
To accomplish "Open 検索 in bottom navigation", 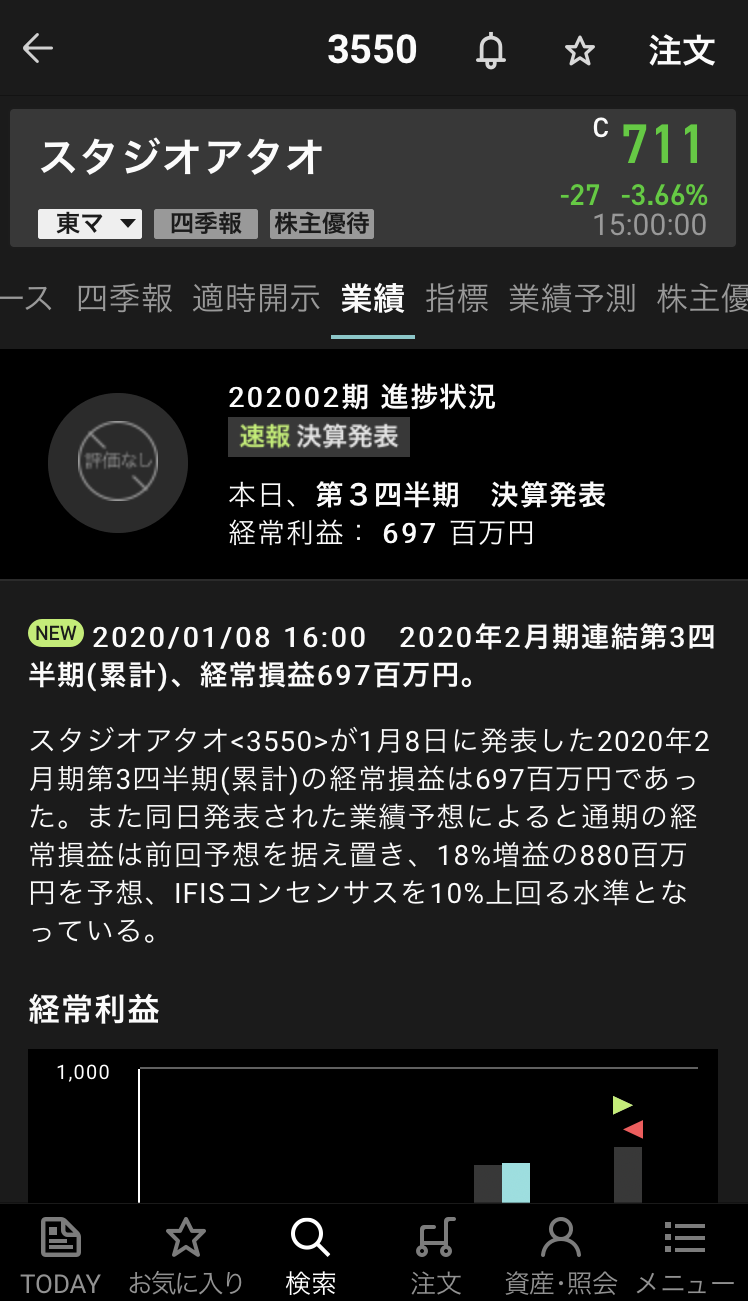I will 311,1255.
